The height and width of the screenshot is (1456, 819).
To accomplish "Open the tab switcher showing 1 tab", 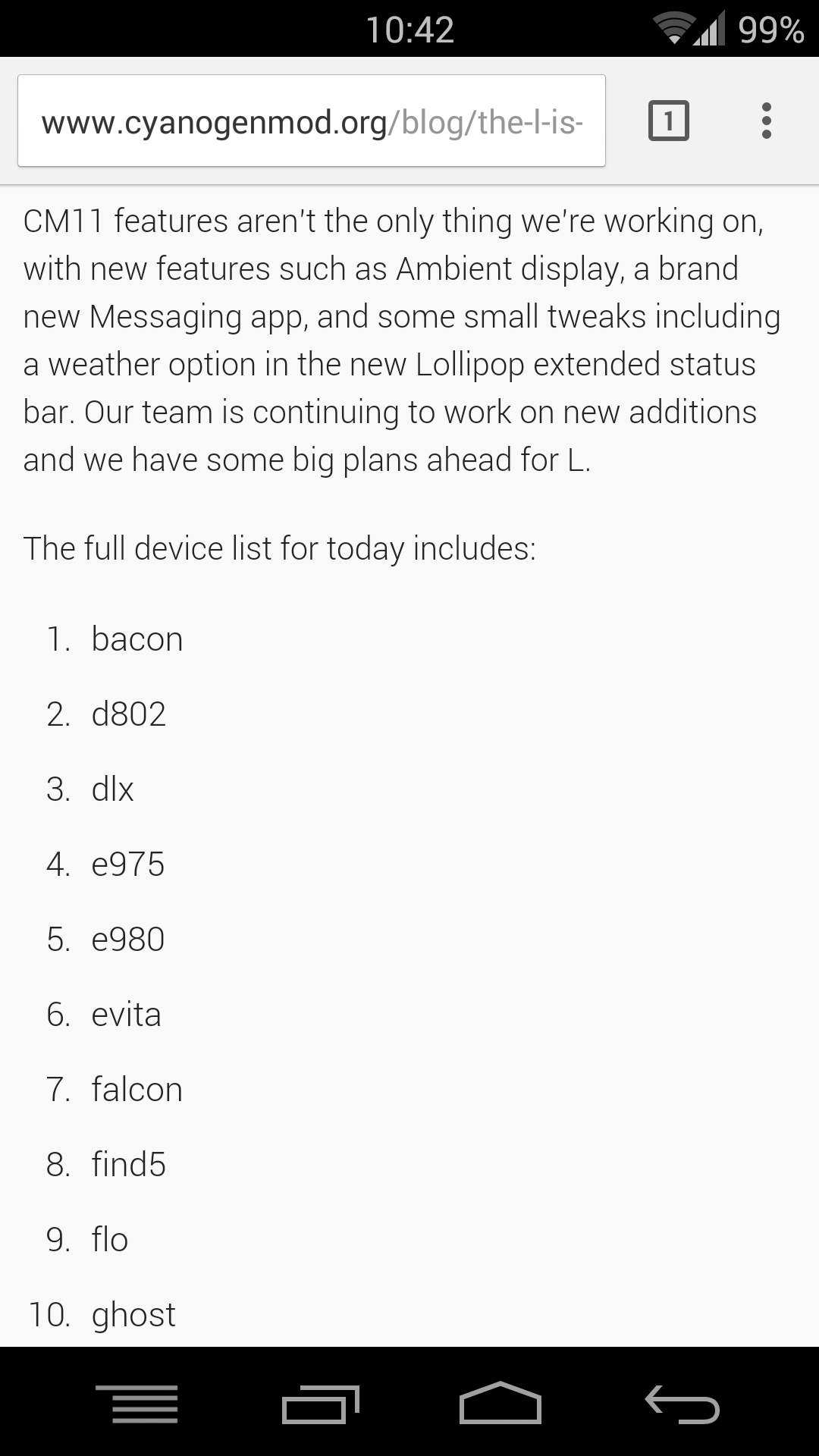I will click(668, 121).
